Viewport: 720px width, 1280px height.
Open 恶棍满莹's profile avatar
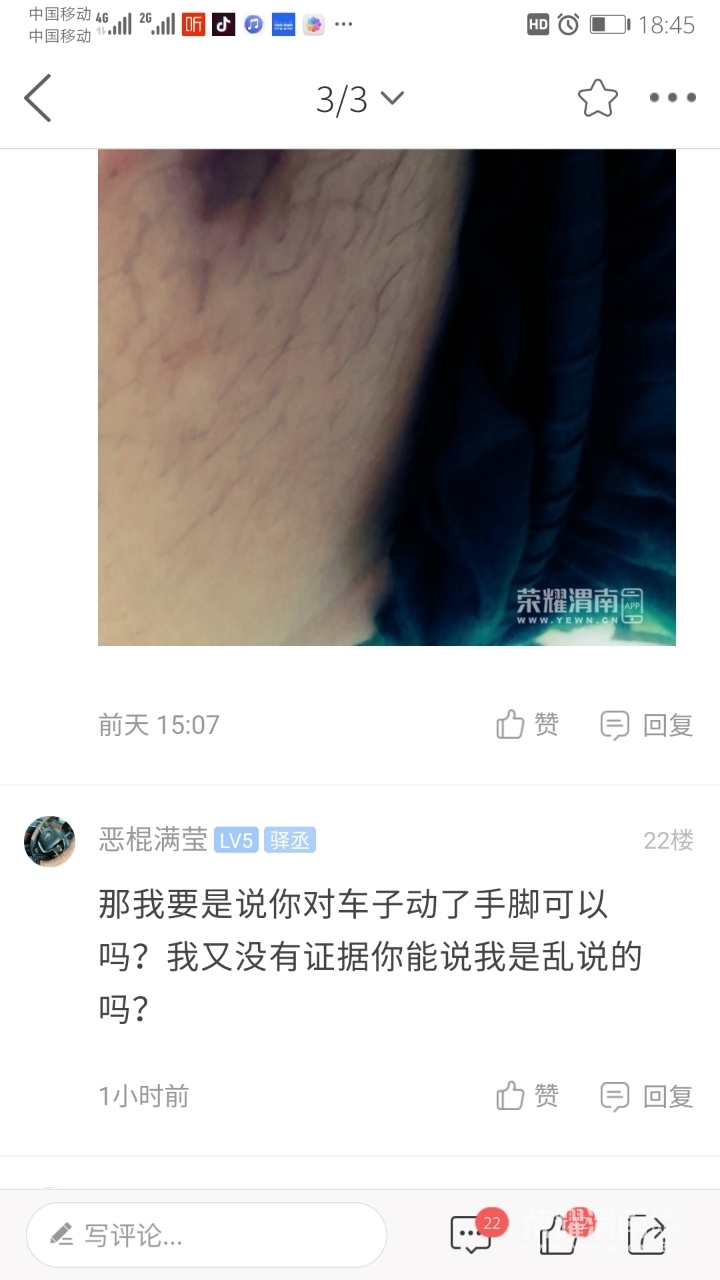point(49,841)
